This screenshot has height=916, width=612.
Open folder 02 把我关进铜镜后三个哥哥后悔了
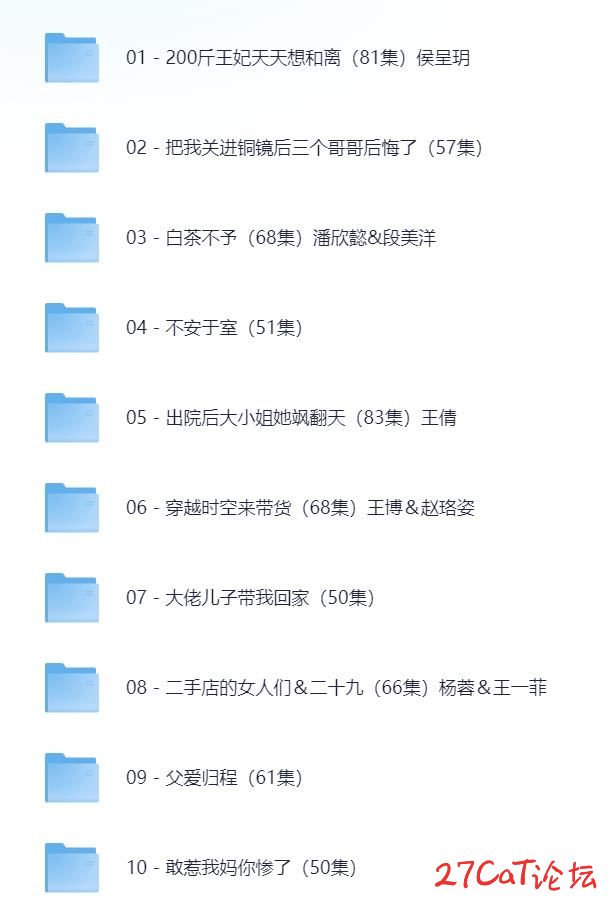point(72,148)
